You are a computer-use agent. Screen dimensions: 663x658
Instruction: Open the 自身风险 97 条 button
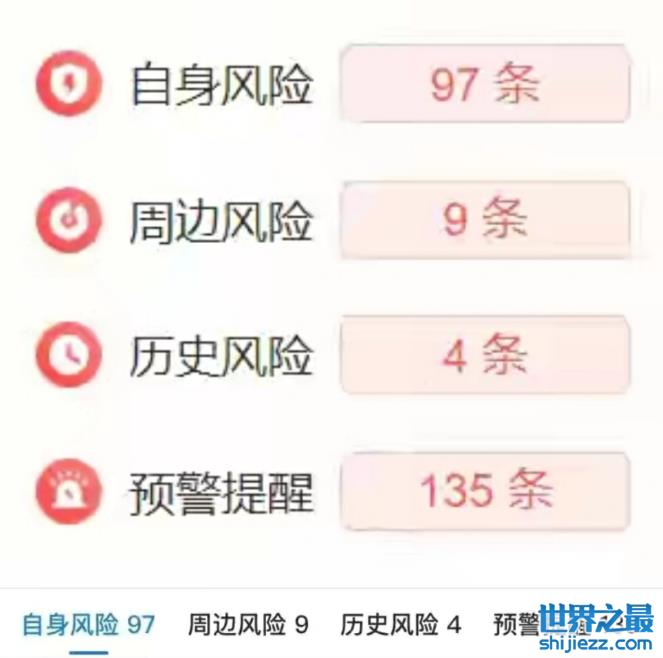coord(485,85)
